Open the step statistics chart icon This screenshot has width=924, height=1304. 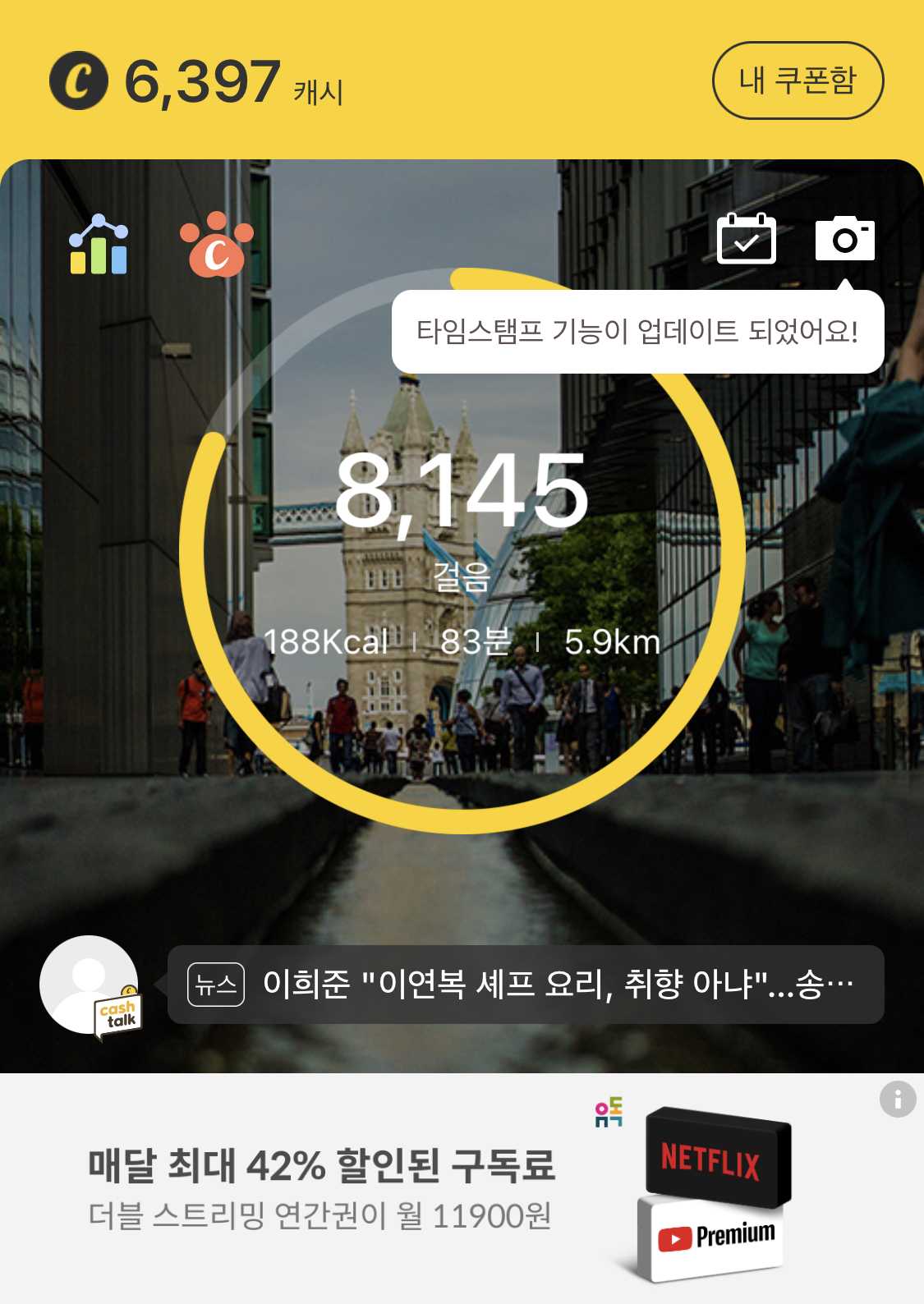99,244
